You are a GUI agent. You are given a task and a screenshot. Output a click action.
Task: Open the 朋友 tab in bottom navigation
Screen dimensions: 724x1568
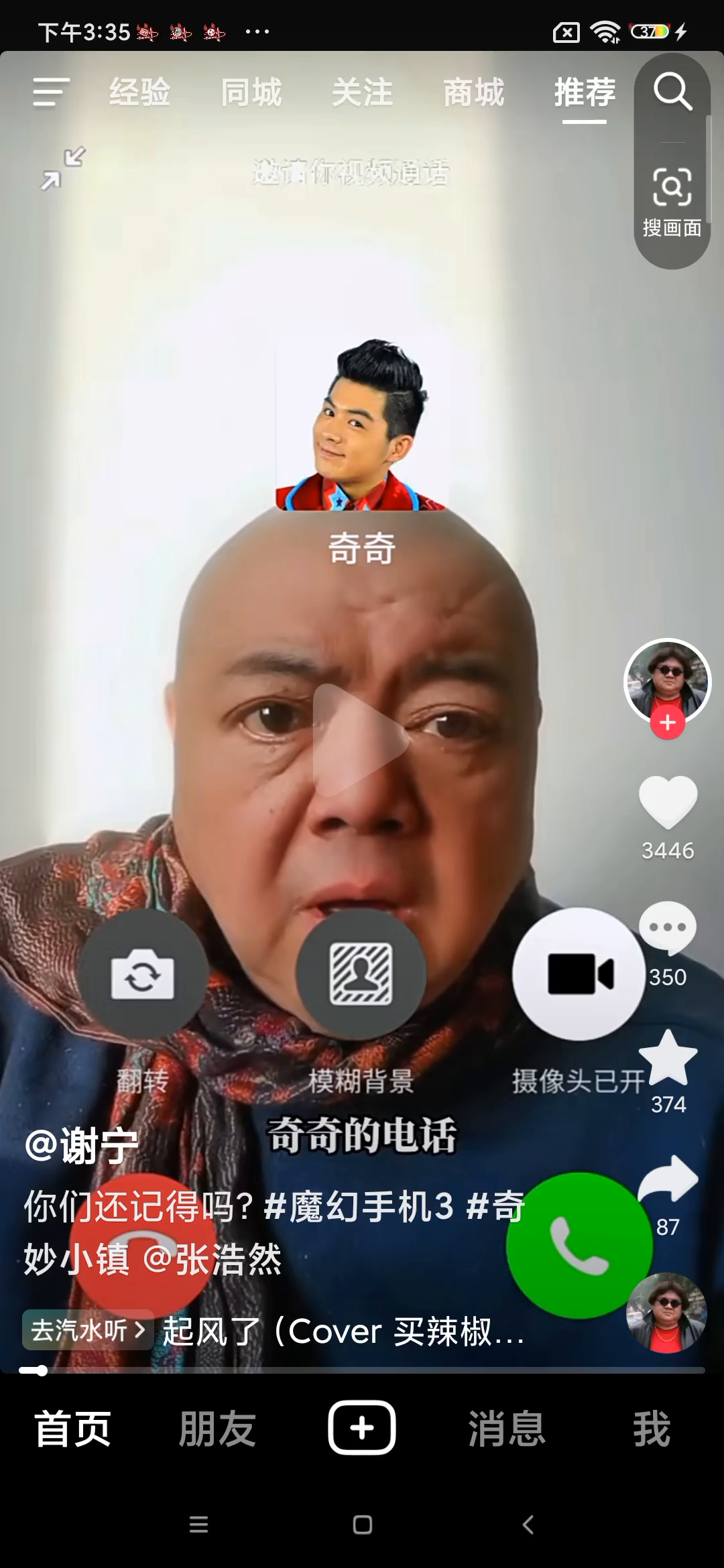pyautogui.click(x=217, y=1429)
